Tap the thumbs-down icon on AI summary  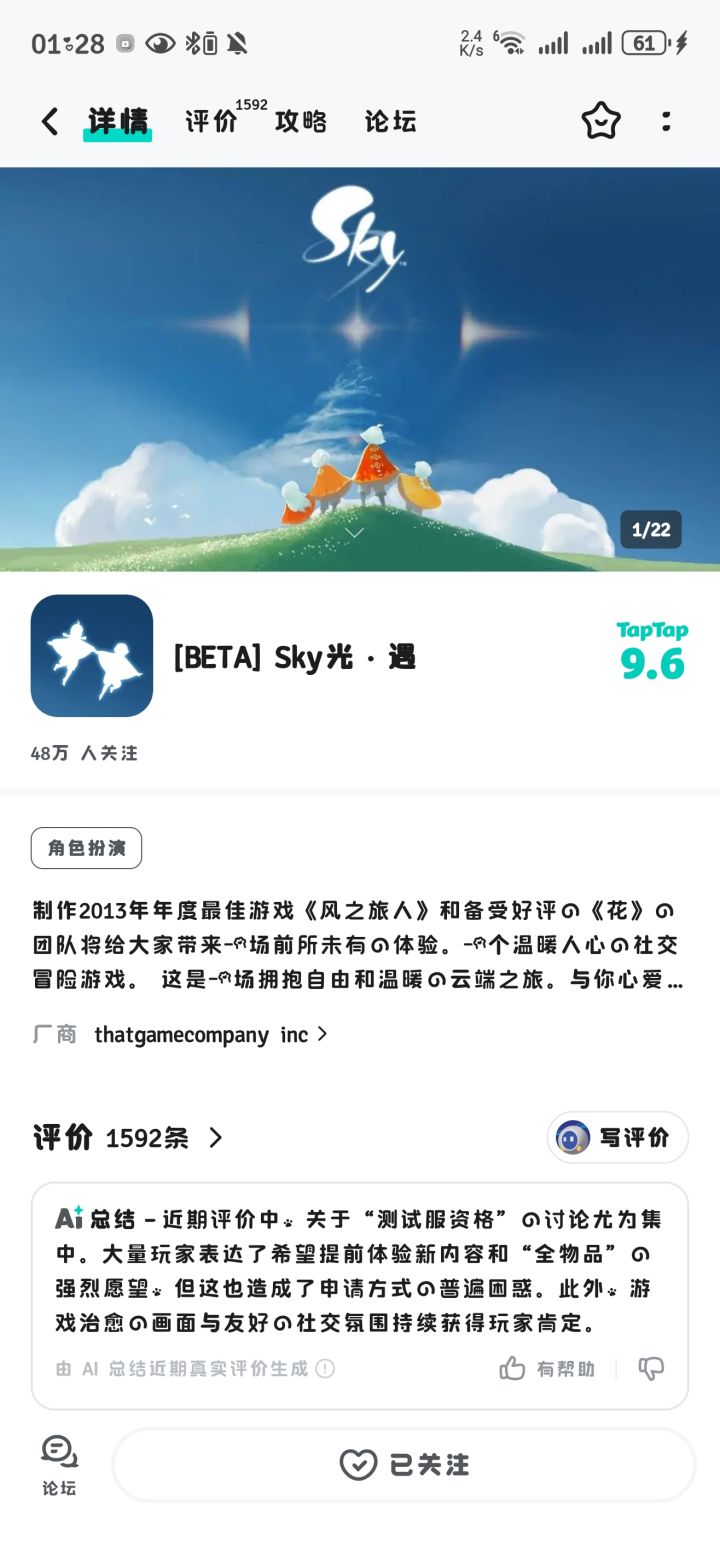[651, 1370]
